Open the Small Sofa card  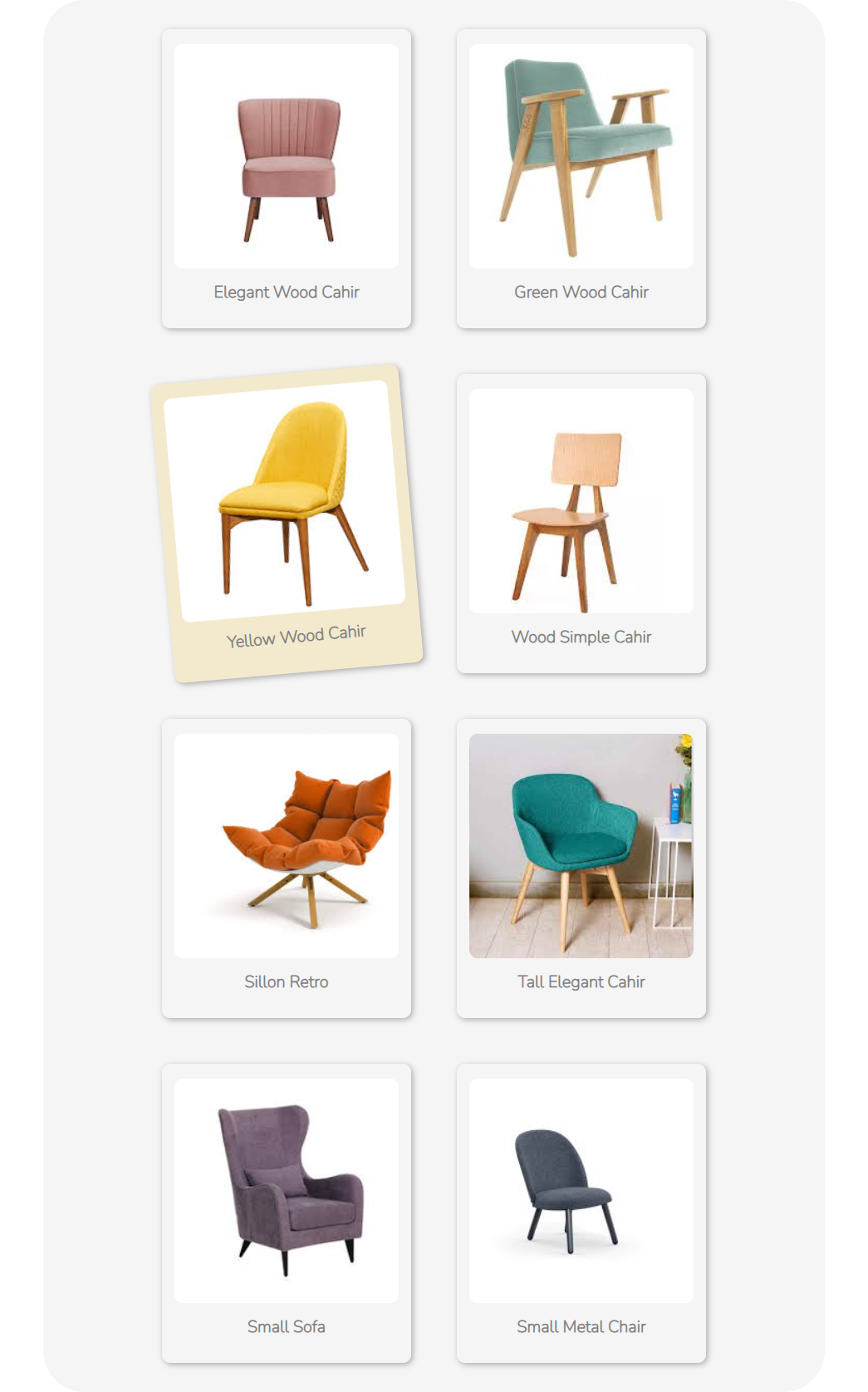(x=287, y=1213)
